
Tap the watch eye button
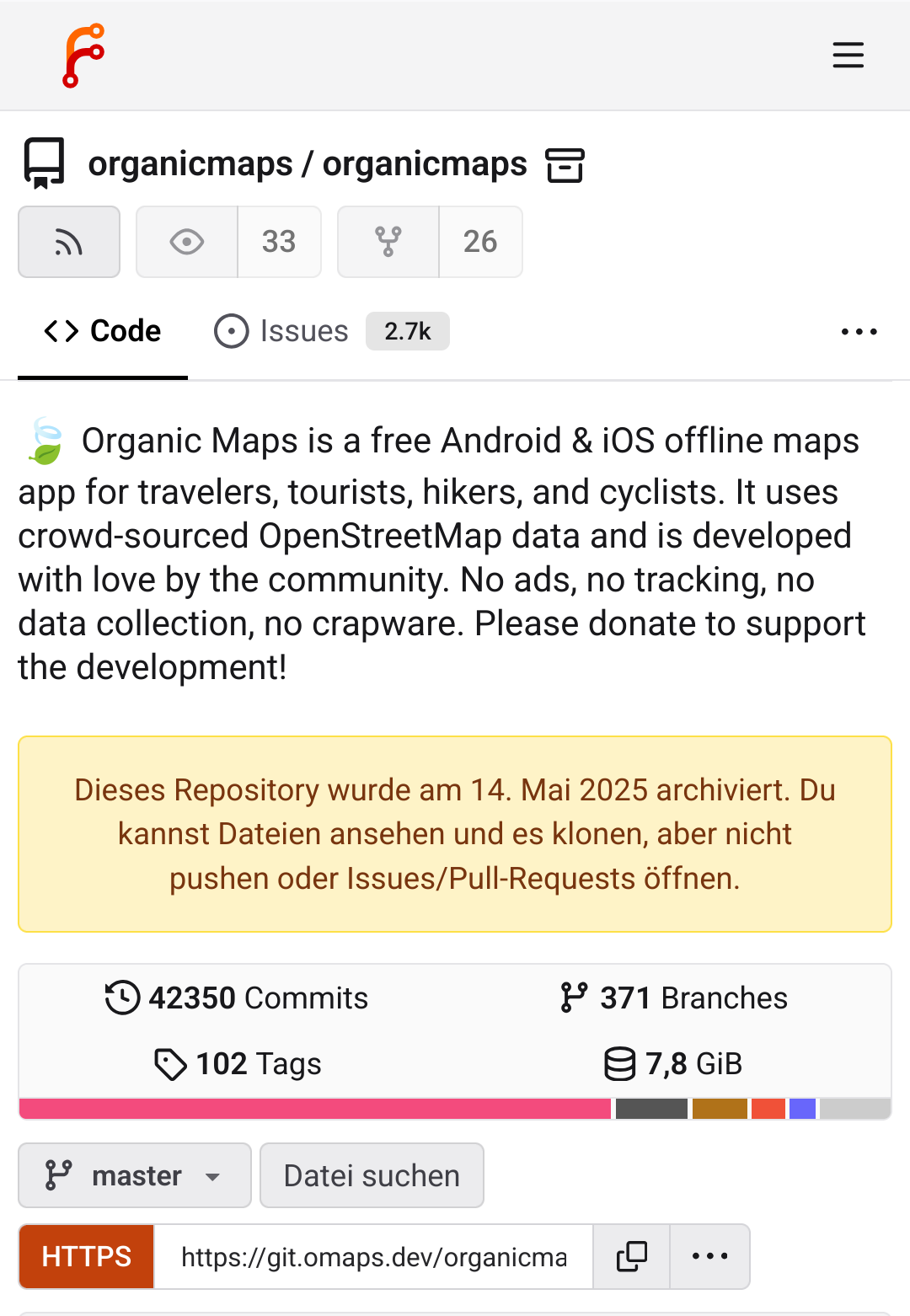(x=187, y=242)
